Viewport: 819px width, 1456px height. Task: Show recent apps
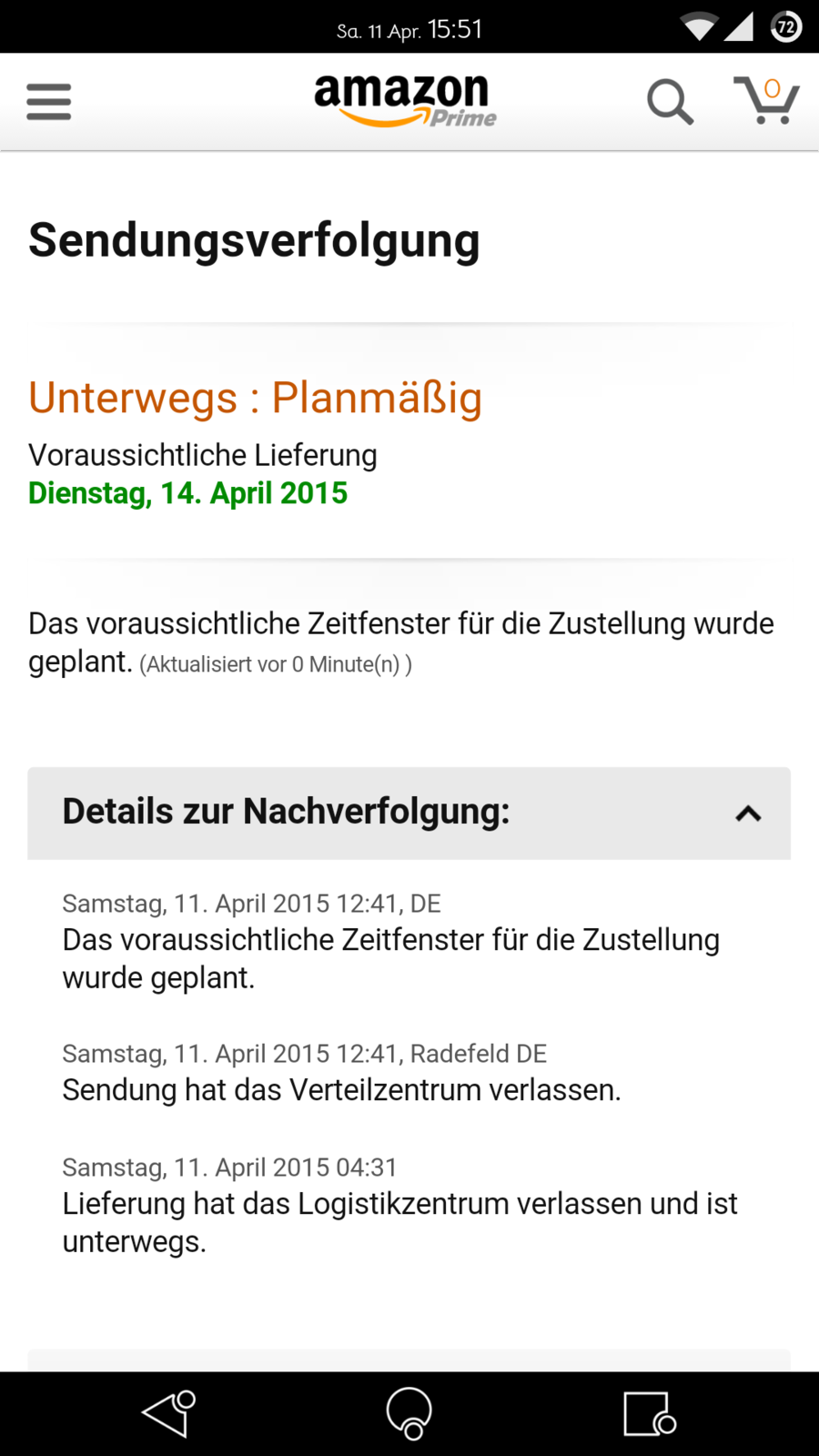pyautogui.click(x=649, y=1414)
